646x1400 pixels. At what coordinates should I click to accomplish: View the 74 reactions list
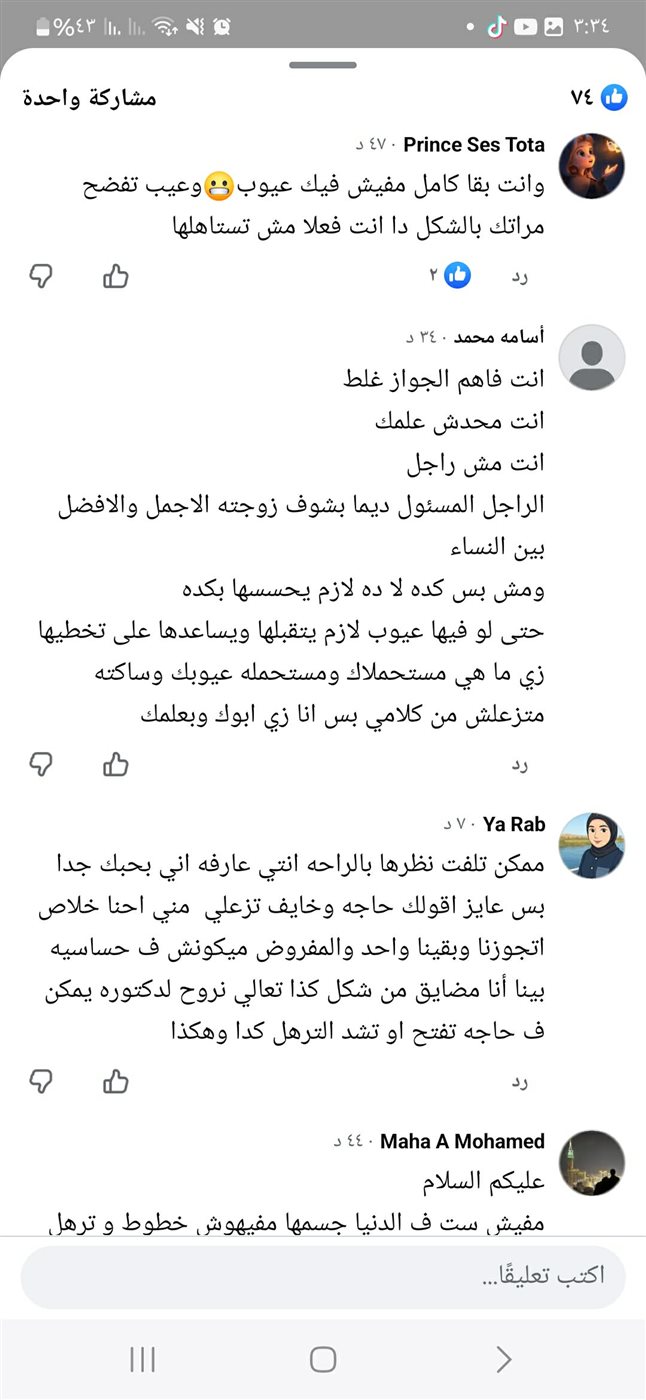tap(600, 97)
